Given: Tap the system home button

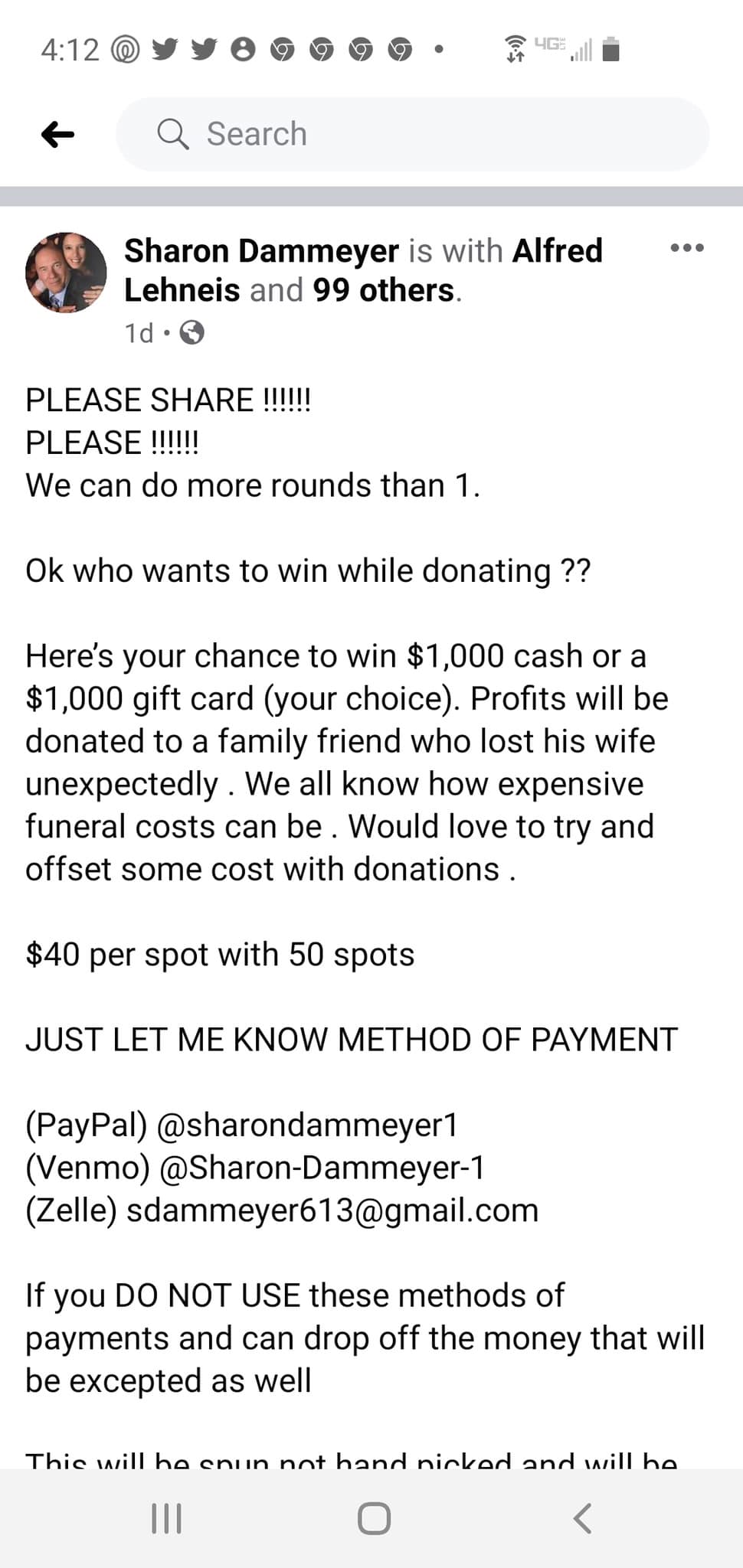Looking at the screenshot, I should 374,1518.
